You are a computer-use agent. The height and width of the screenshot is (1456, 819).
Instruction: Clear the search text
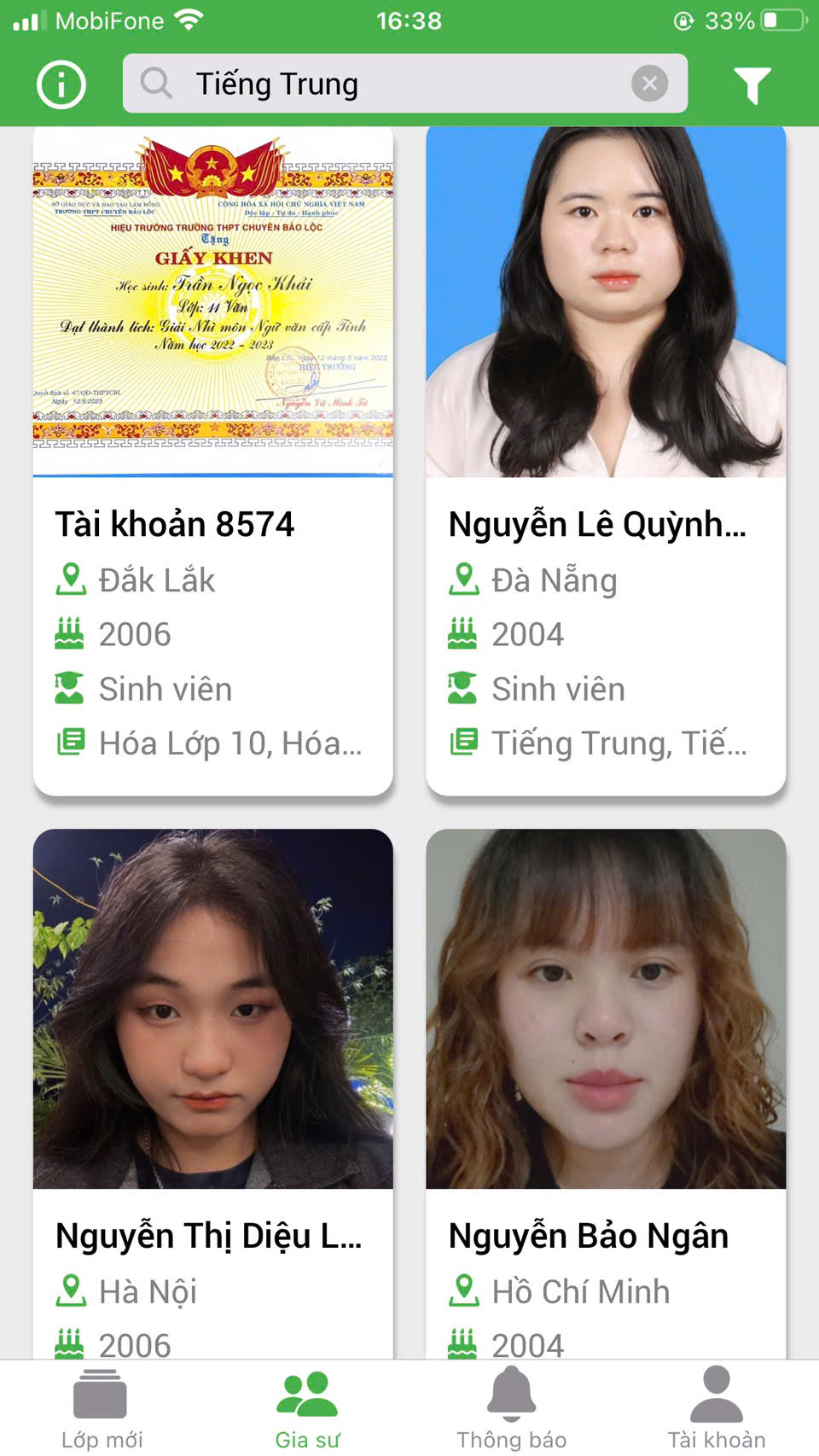click(649, 84)
